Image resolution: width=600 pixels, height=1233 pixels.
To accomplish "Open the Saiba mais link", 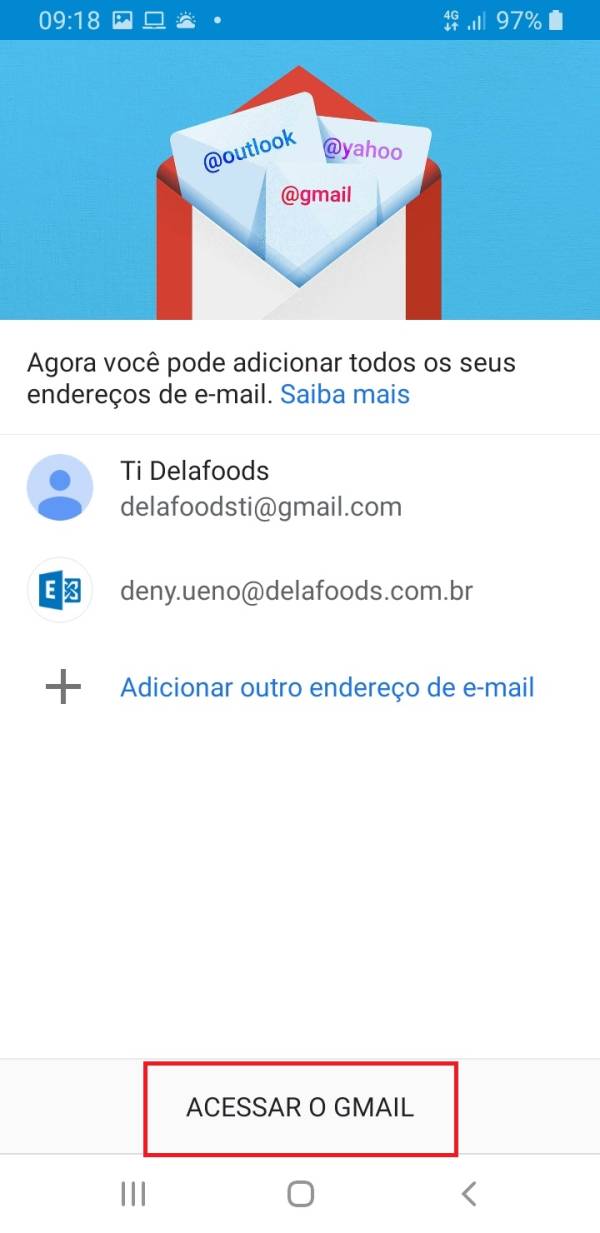I will 345,394.
